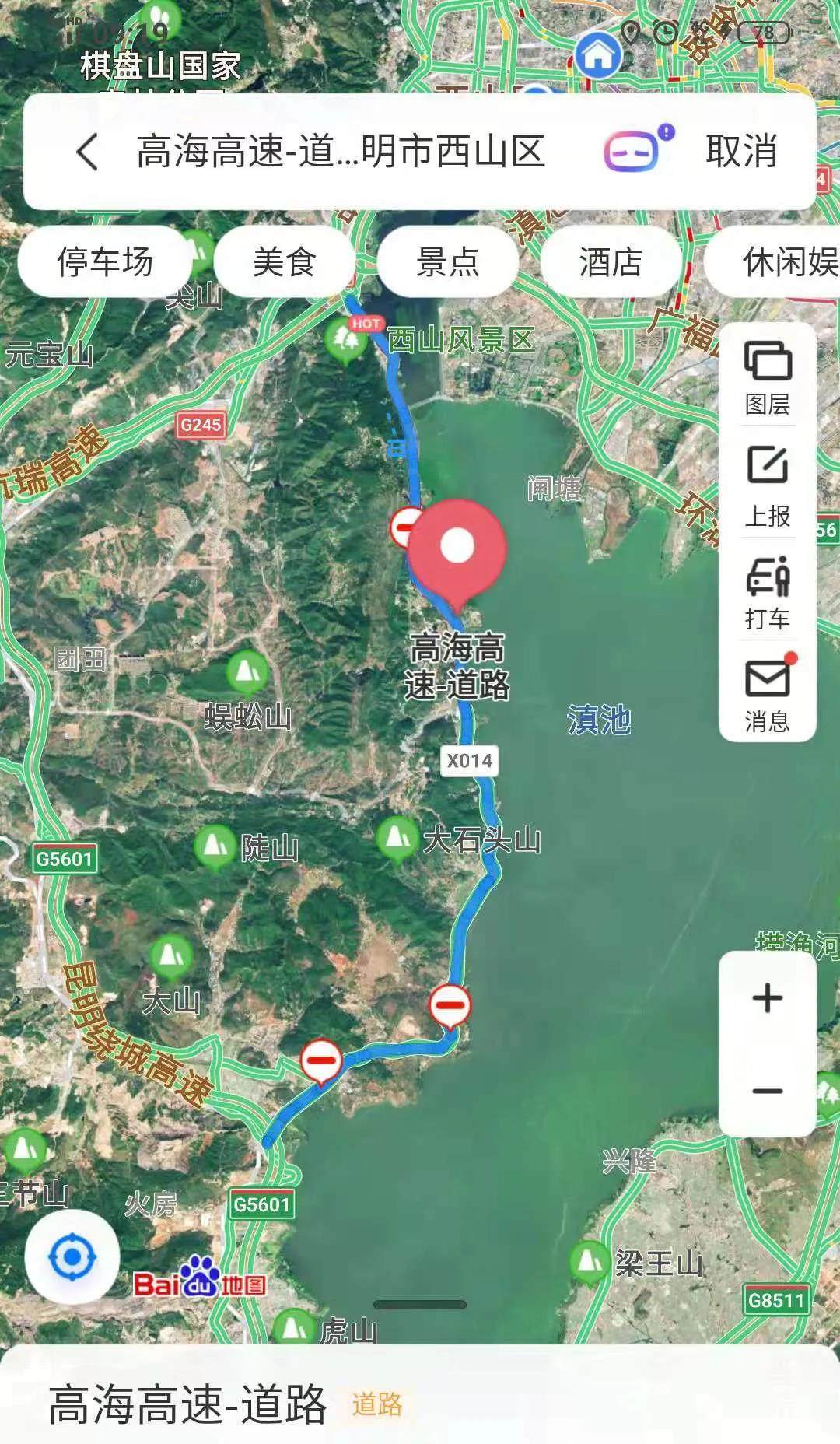Select the 酒店 chip
The width and height of the screenshot is (840, 1444).
click(611, 262)
